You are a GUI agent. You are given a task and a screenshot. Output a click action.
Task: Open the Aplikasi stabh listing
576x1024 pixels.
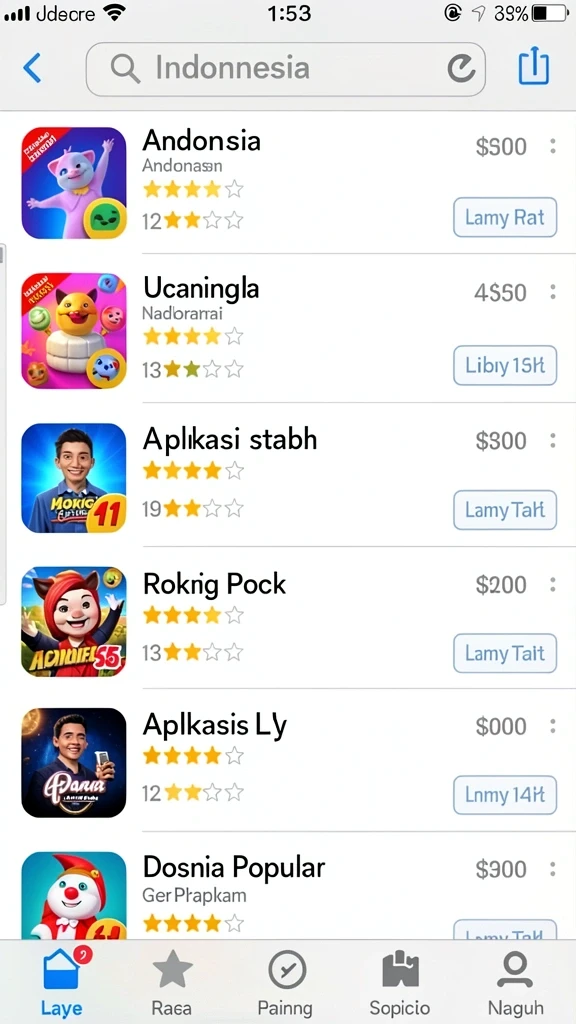[288, 475]
